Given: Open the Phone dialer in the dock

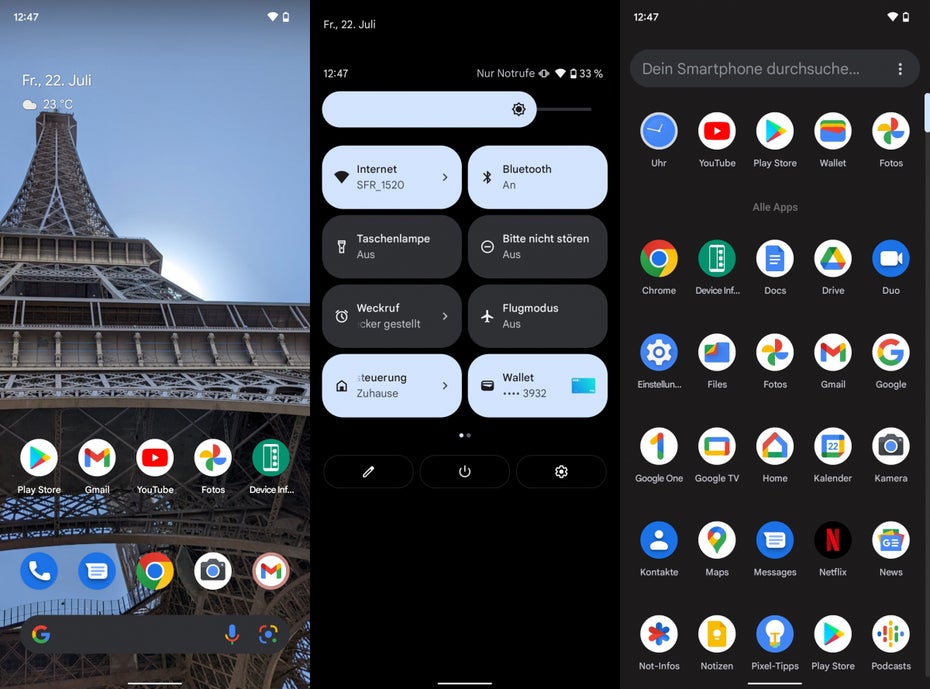Looking at the screenshot, I should pos(39,571).
